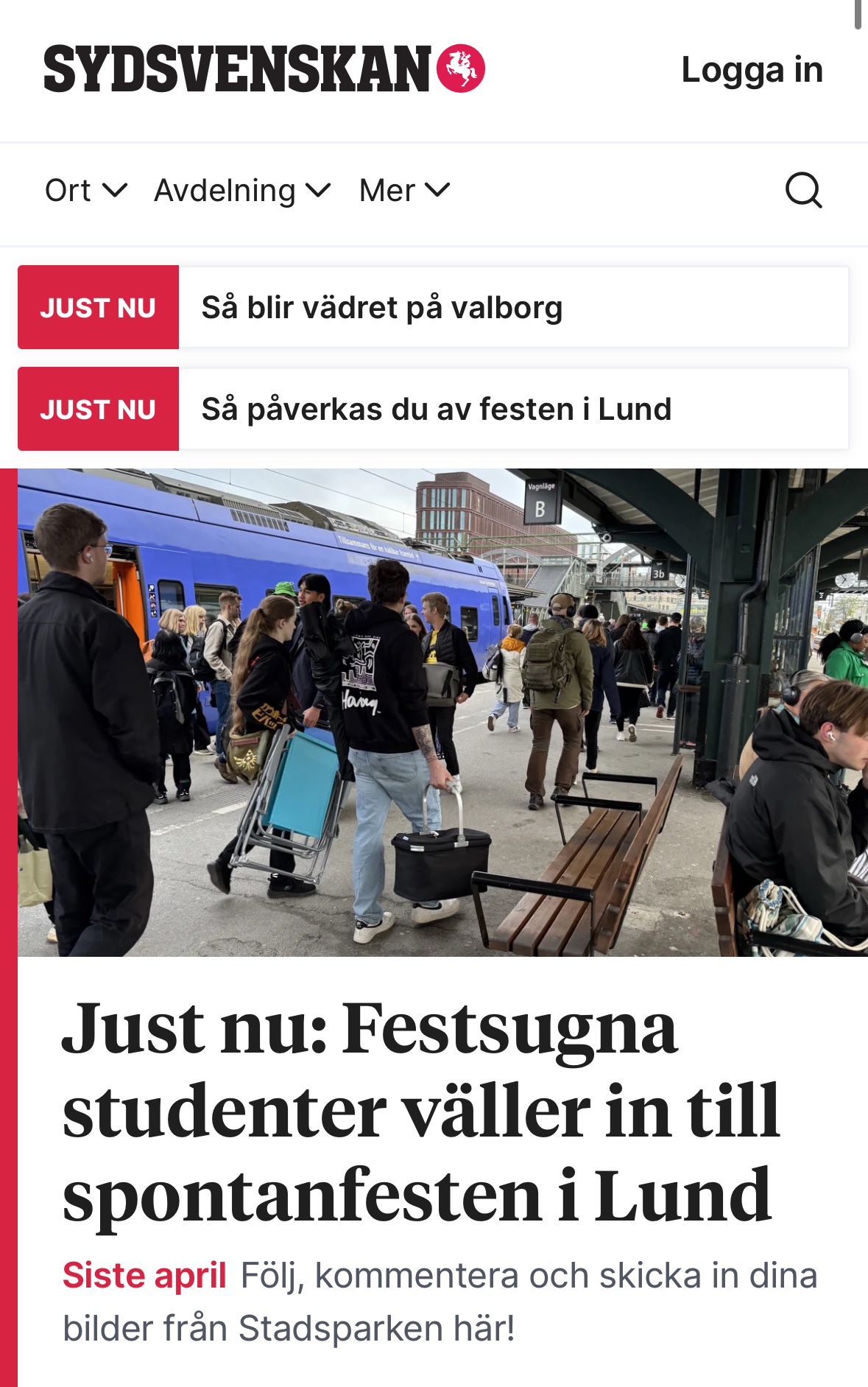The image size is (868, 1387).
Task: Expand the Avdelning dropdown menu
Action: [242, 191]
